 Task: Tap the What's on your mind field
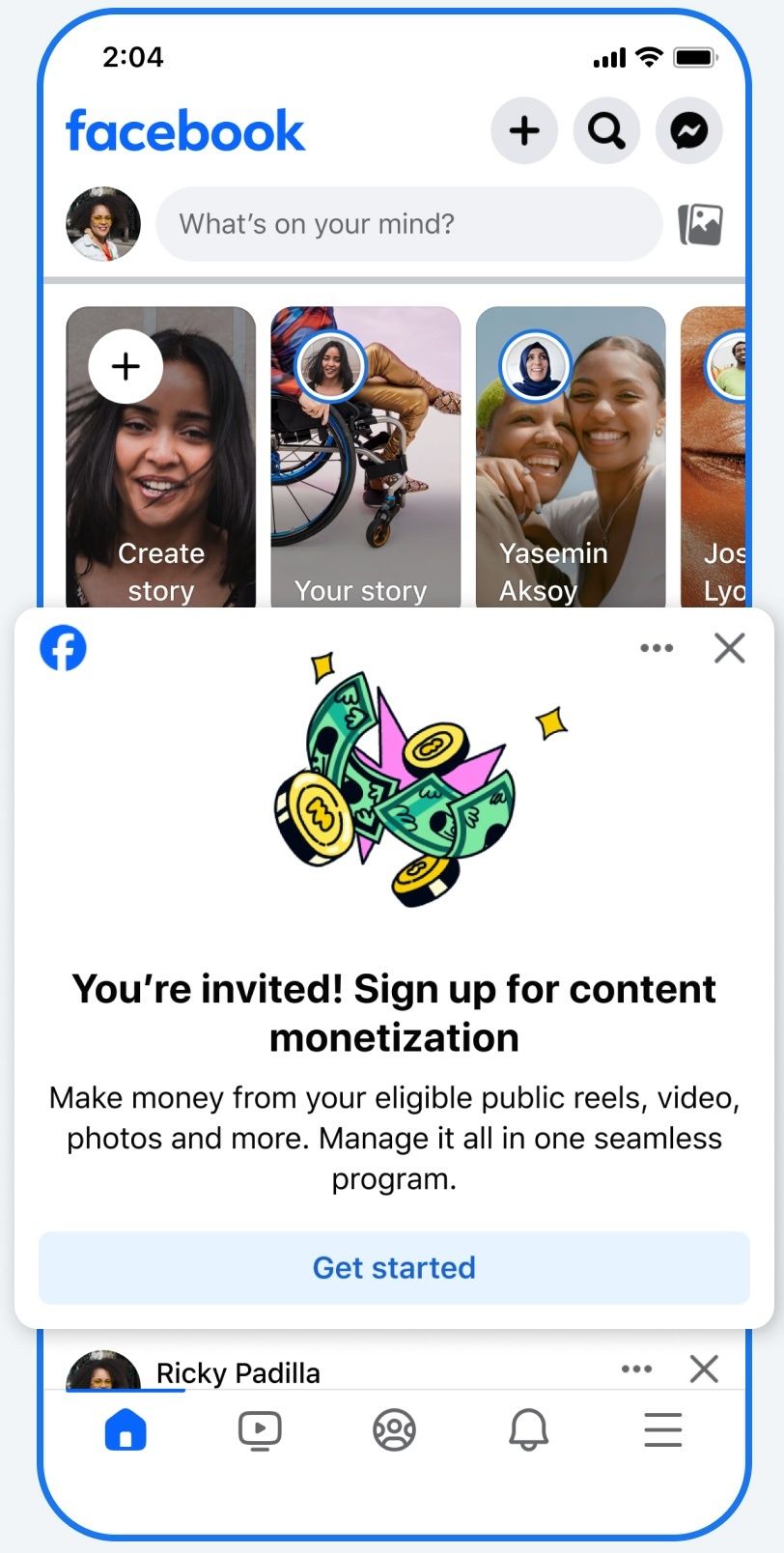[x=408, y=224]
